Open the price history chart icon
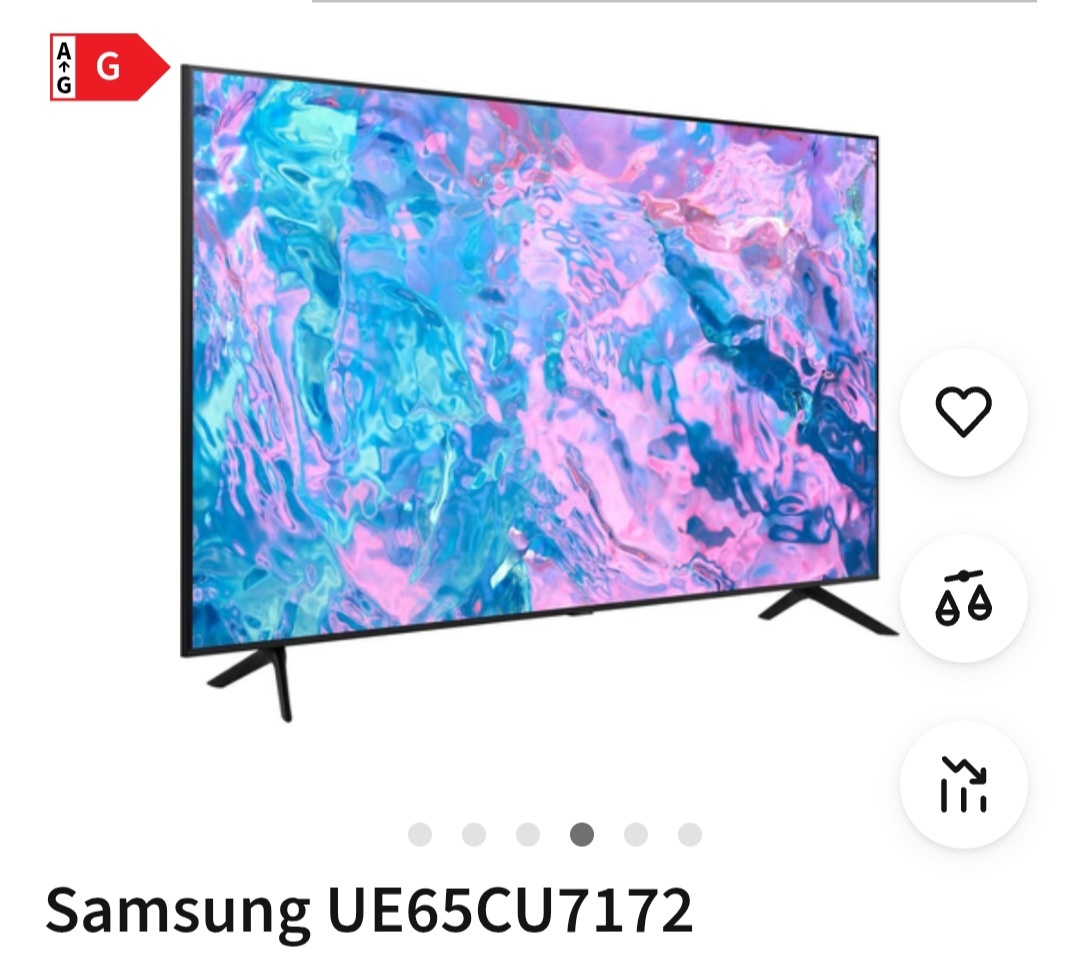1080x969 pixels. [963, 784]
